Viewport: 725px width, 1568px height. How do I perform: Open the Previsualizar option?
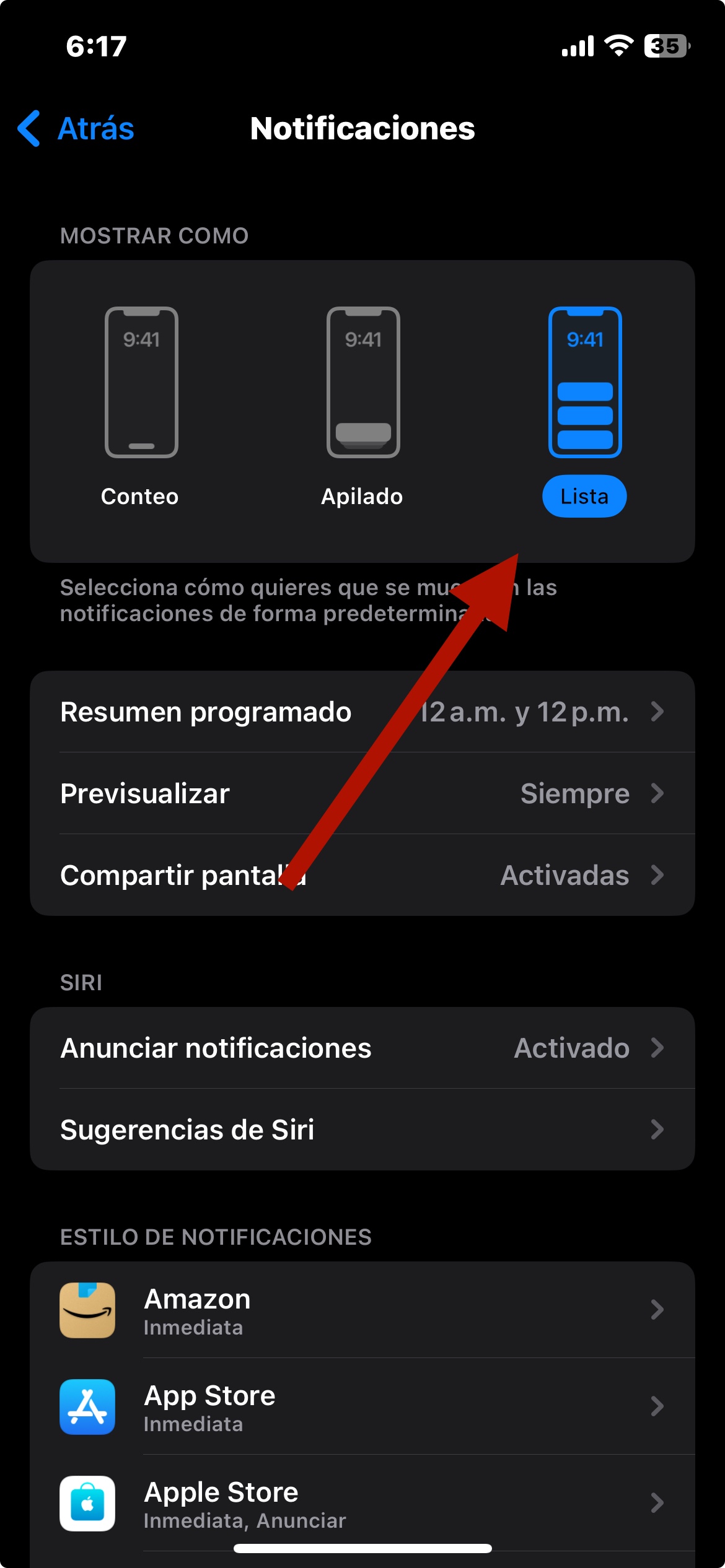362,794
